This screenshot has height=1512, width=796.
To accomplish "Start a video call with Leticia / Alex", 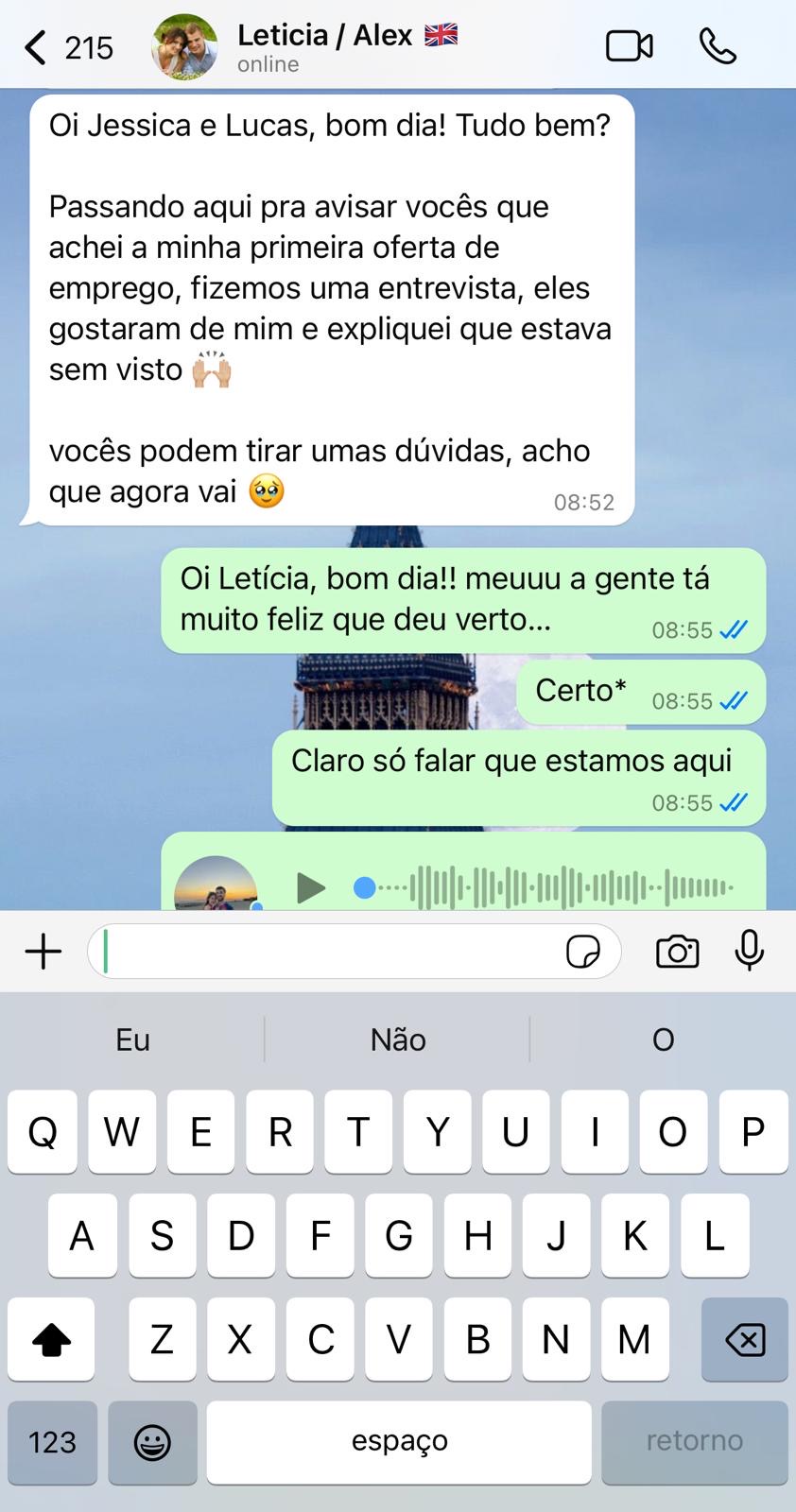I will 629,46.
